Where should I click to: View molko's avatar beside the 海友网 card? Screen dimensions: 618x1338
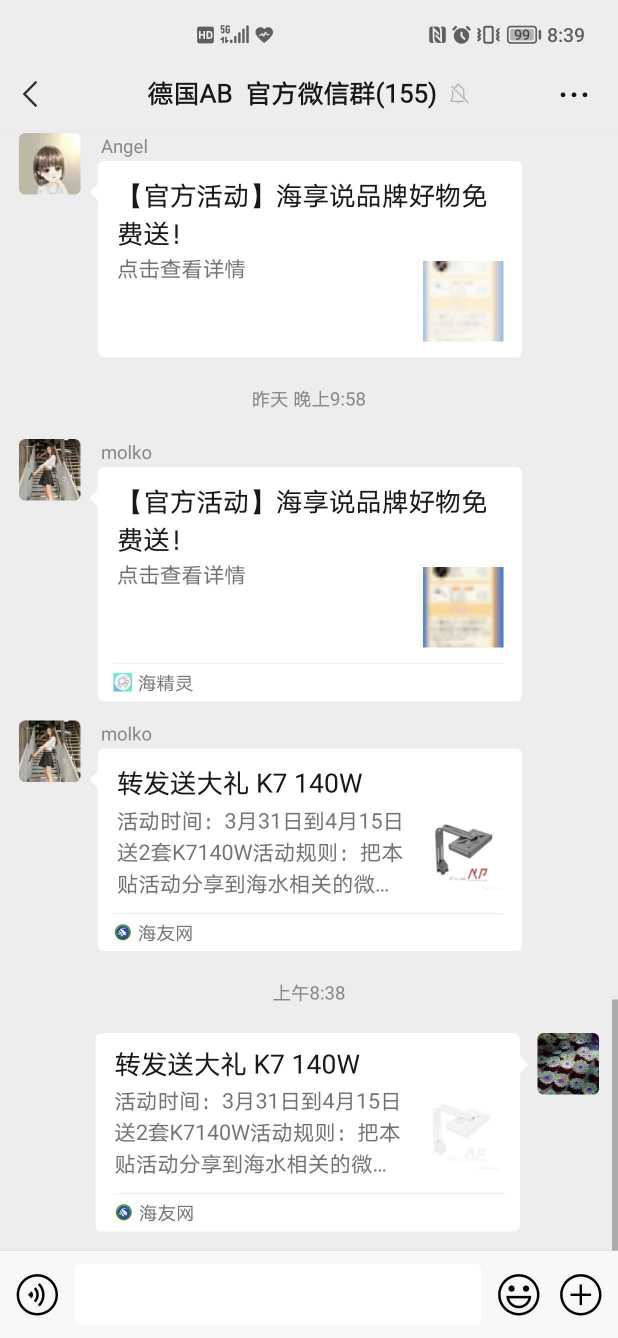(50, 751)
